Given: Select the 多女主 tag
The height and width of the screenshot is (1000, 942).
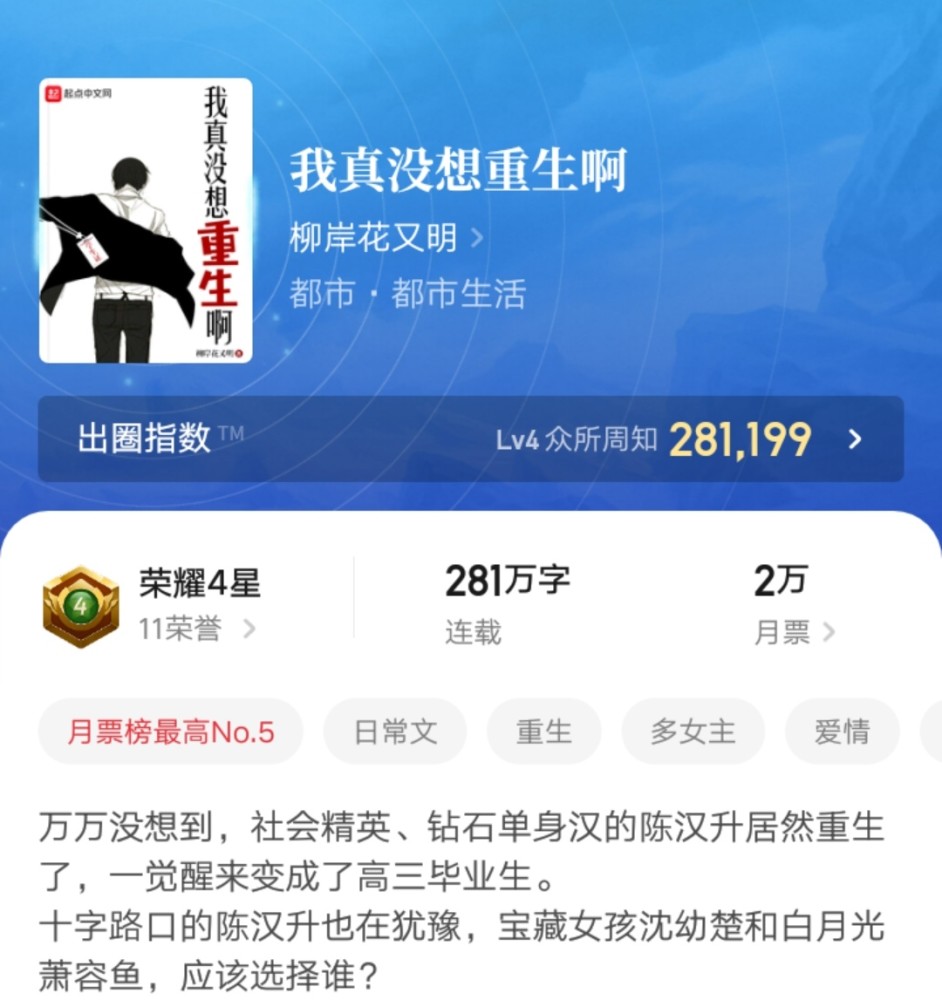Looking at the screenshot, I should [x=693, y=732].
